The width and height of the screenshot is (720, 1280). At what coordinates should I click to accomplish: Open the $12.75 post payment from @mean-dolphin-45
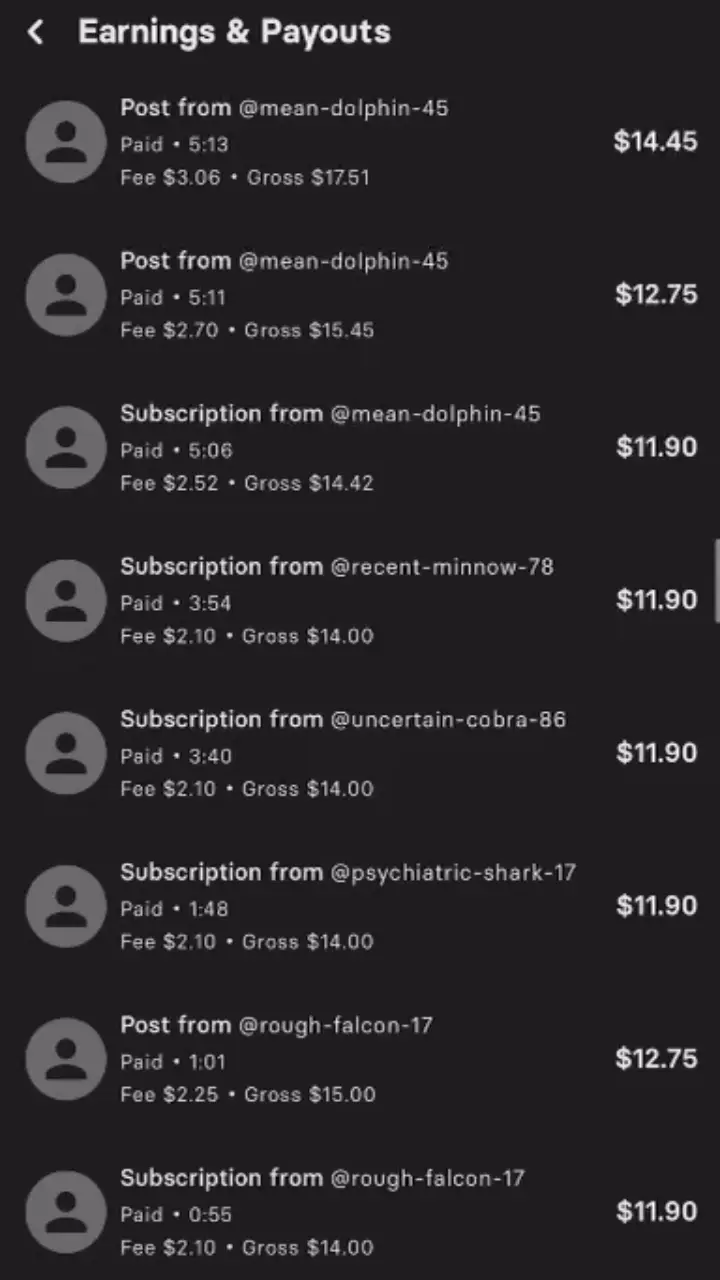coord(360,295)
